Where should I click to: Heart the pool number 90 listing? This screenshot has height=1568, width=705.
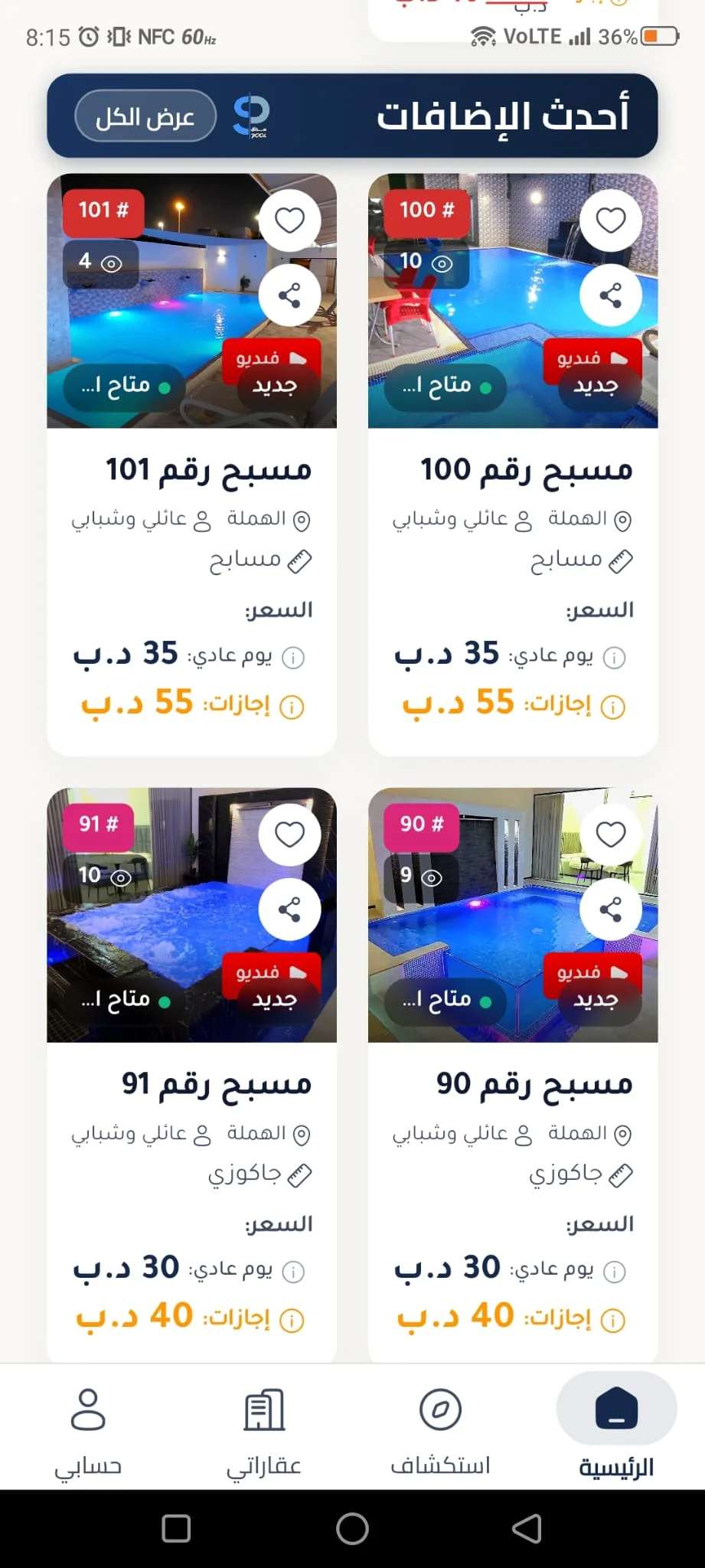pyautogui.click(x=611, y=835)
